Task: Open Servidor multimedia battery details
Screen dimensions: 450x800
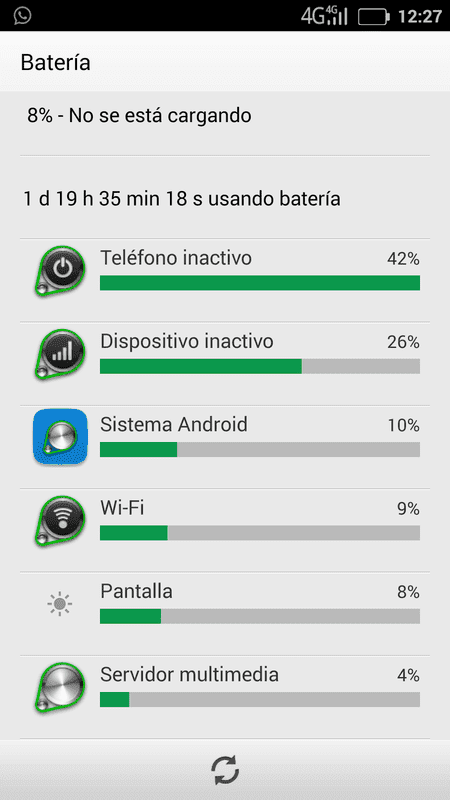Action: [x=225, y=697]
